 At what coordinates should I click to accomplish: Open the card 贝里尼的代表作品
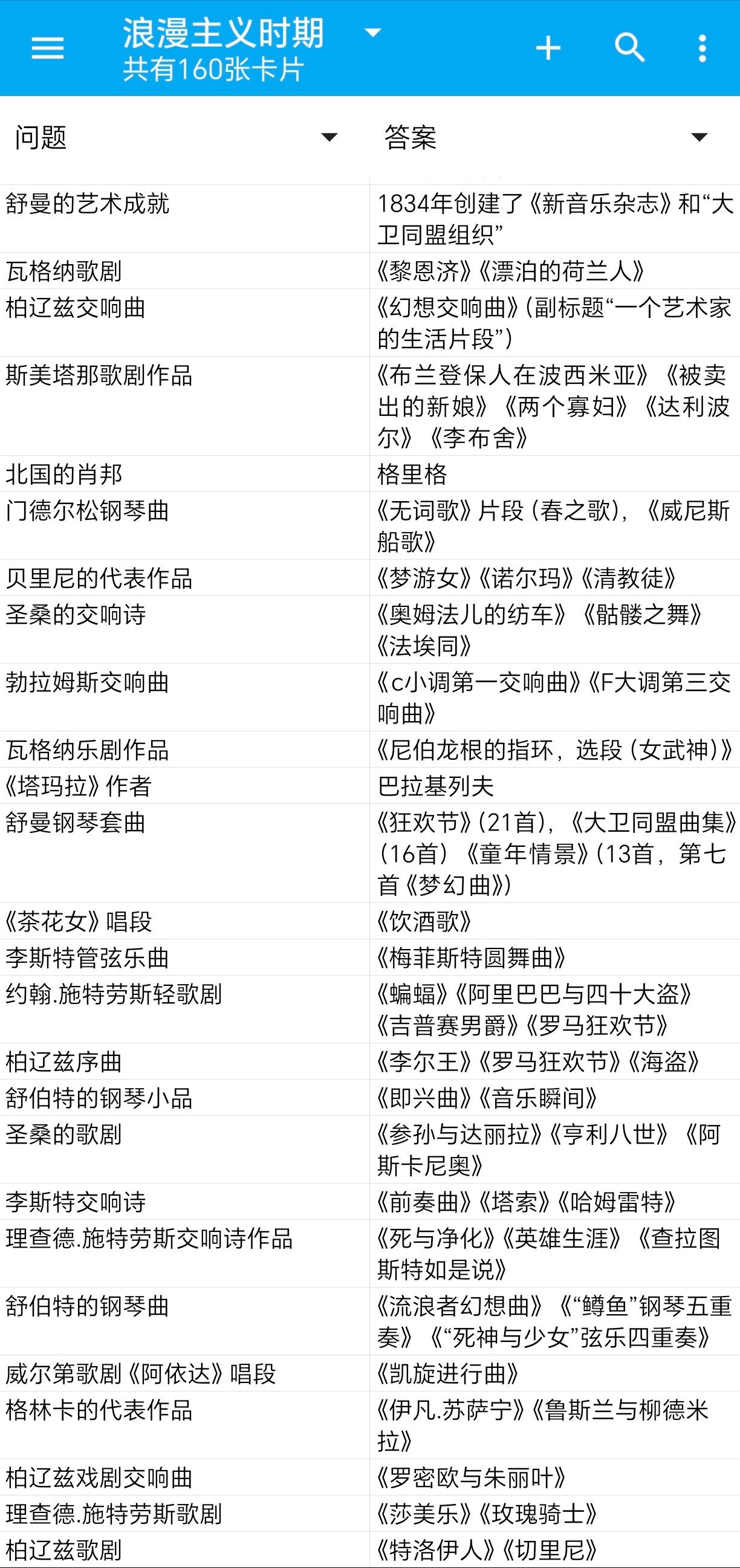[370, 578]
